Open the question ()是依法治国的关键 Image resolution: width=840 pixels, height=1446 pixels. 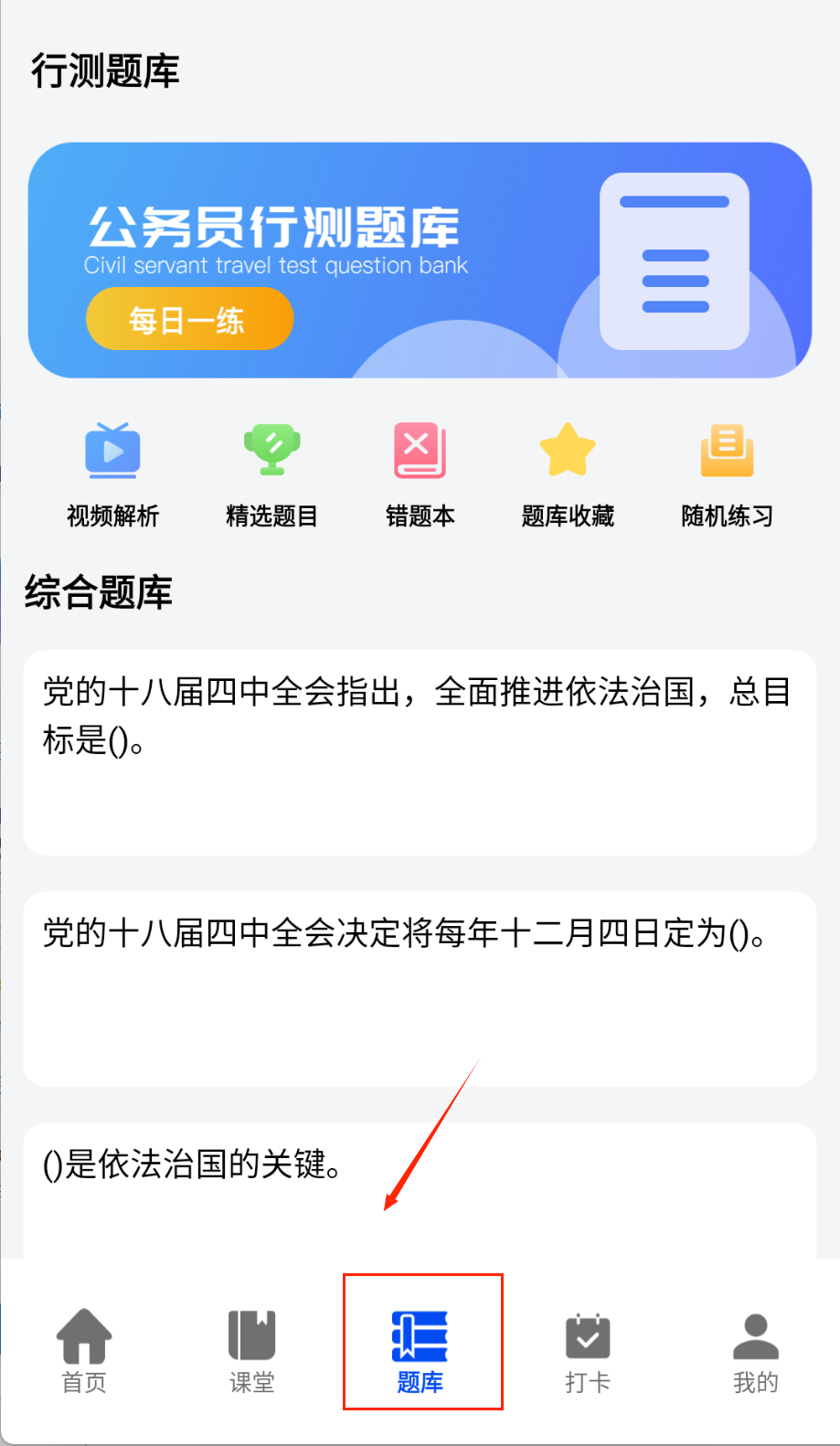coord(420,1188)
